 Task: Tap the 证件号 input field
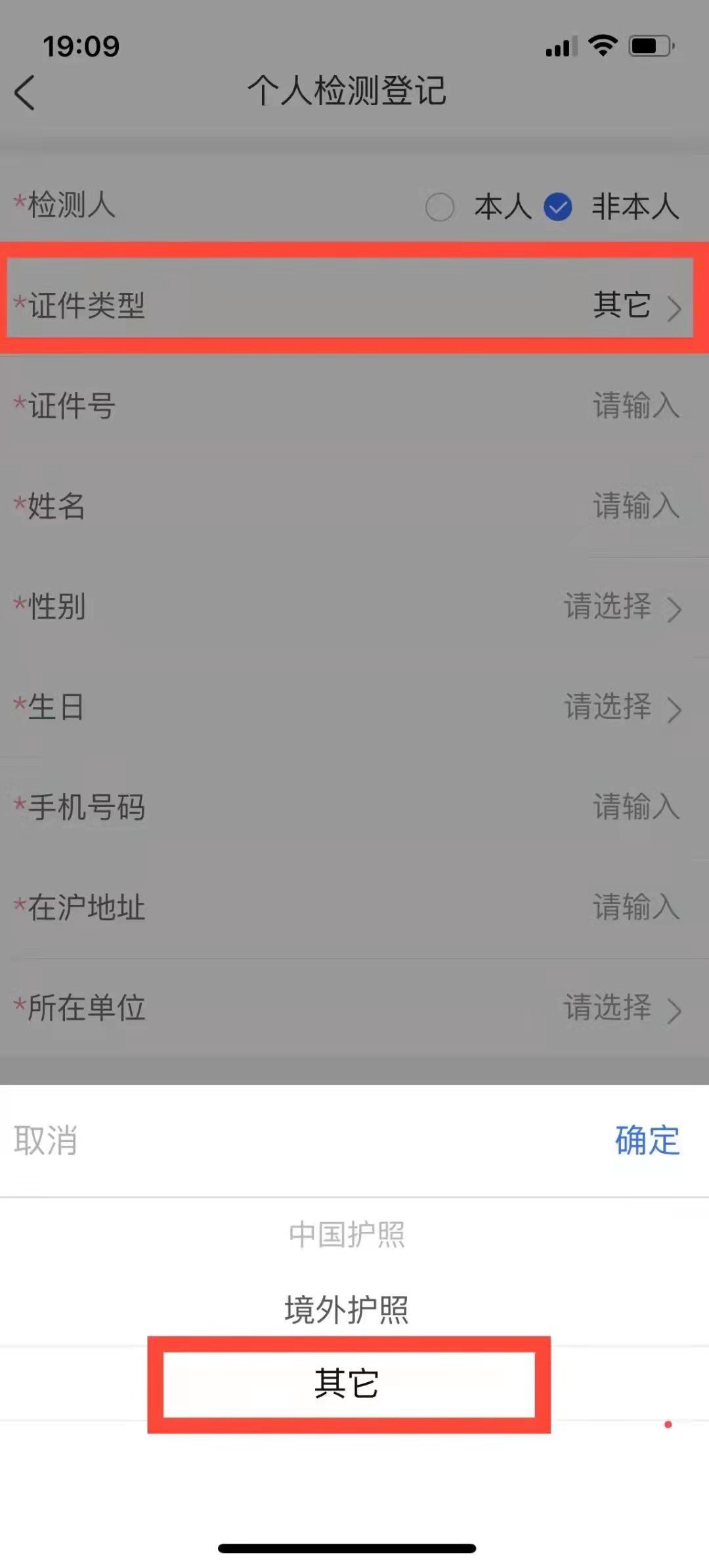354,405
